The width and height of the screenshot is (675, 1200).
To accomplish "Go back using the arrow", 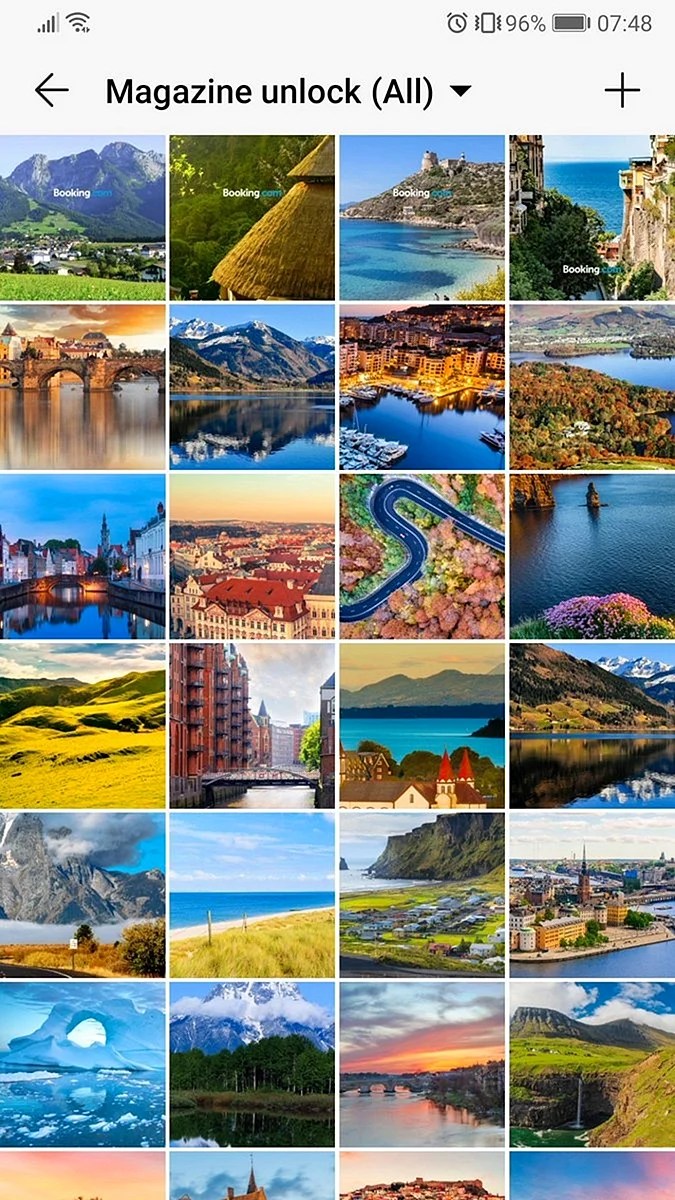I will (x=52, y=91).
